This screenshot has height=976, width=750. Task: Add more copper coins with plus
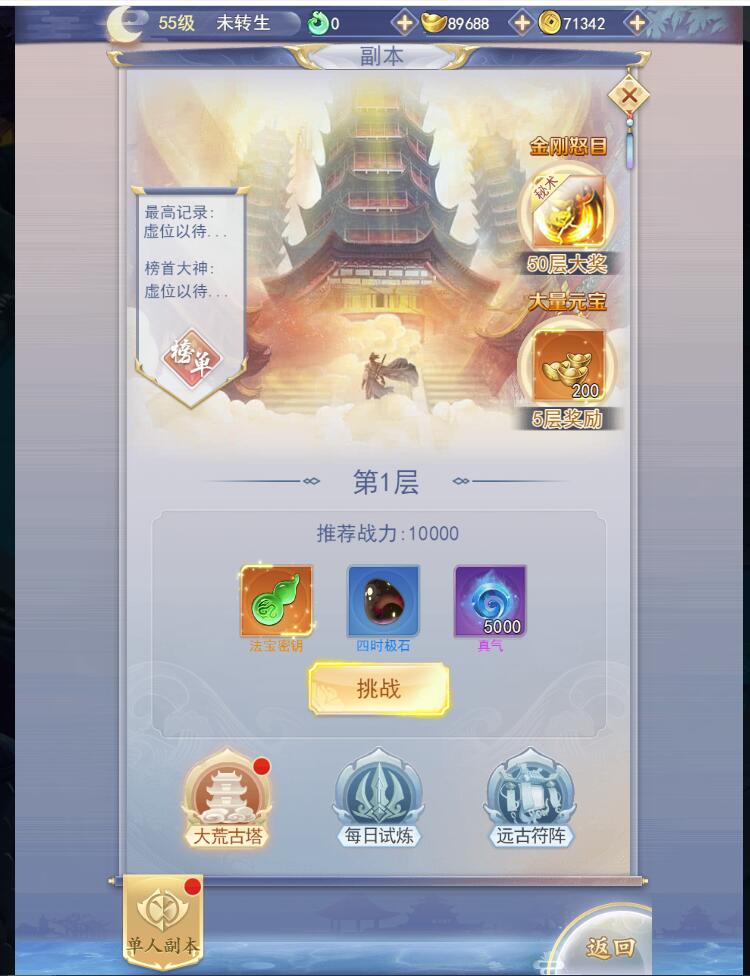(x=635, y=23)
